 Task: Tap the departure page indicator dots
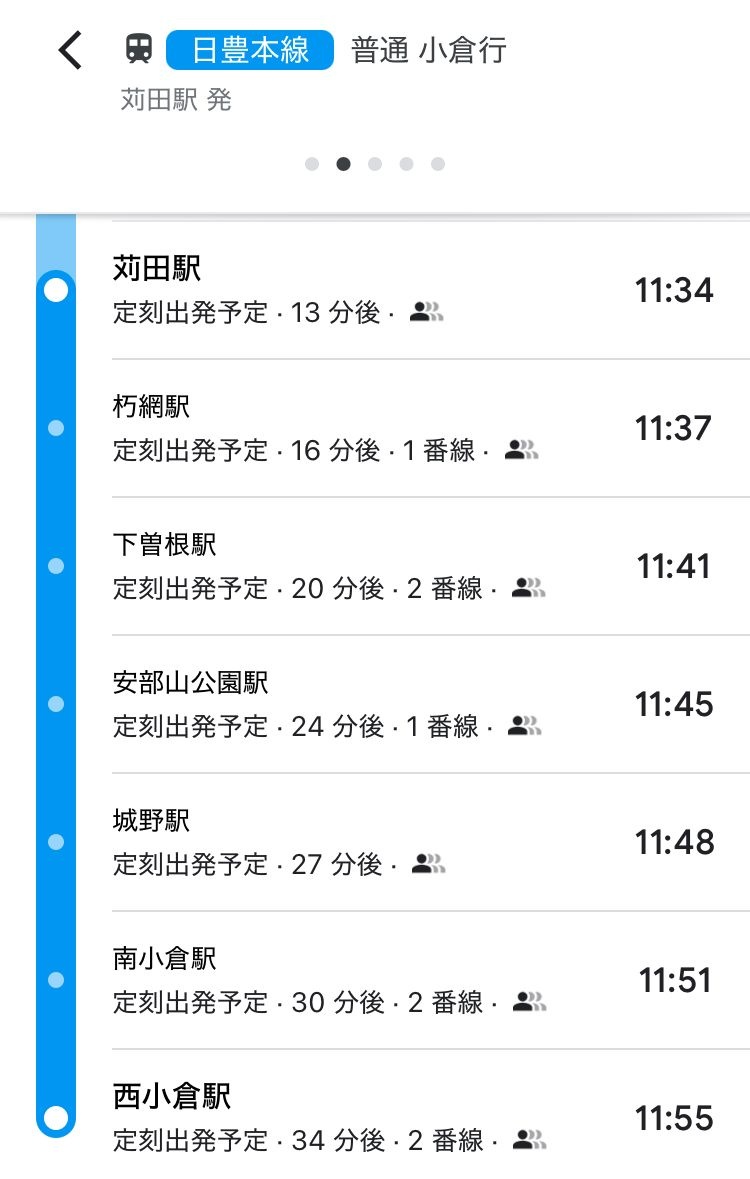[x=375, y=164]
